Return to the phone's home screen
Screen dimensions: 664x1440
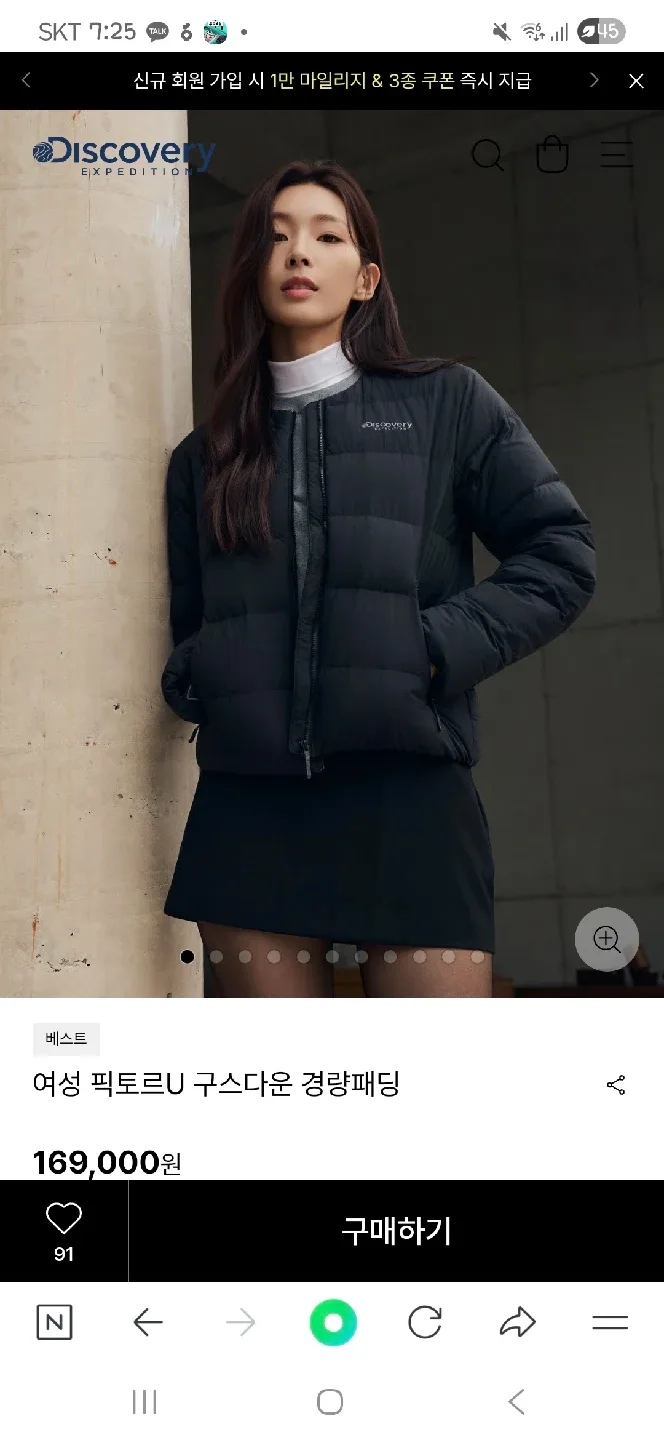(x=330, y=1402)
